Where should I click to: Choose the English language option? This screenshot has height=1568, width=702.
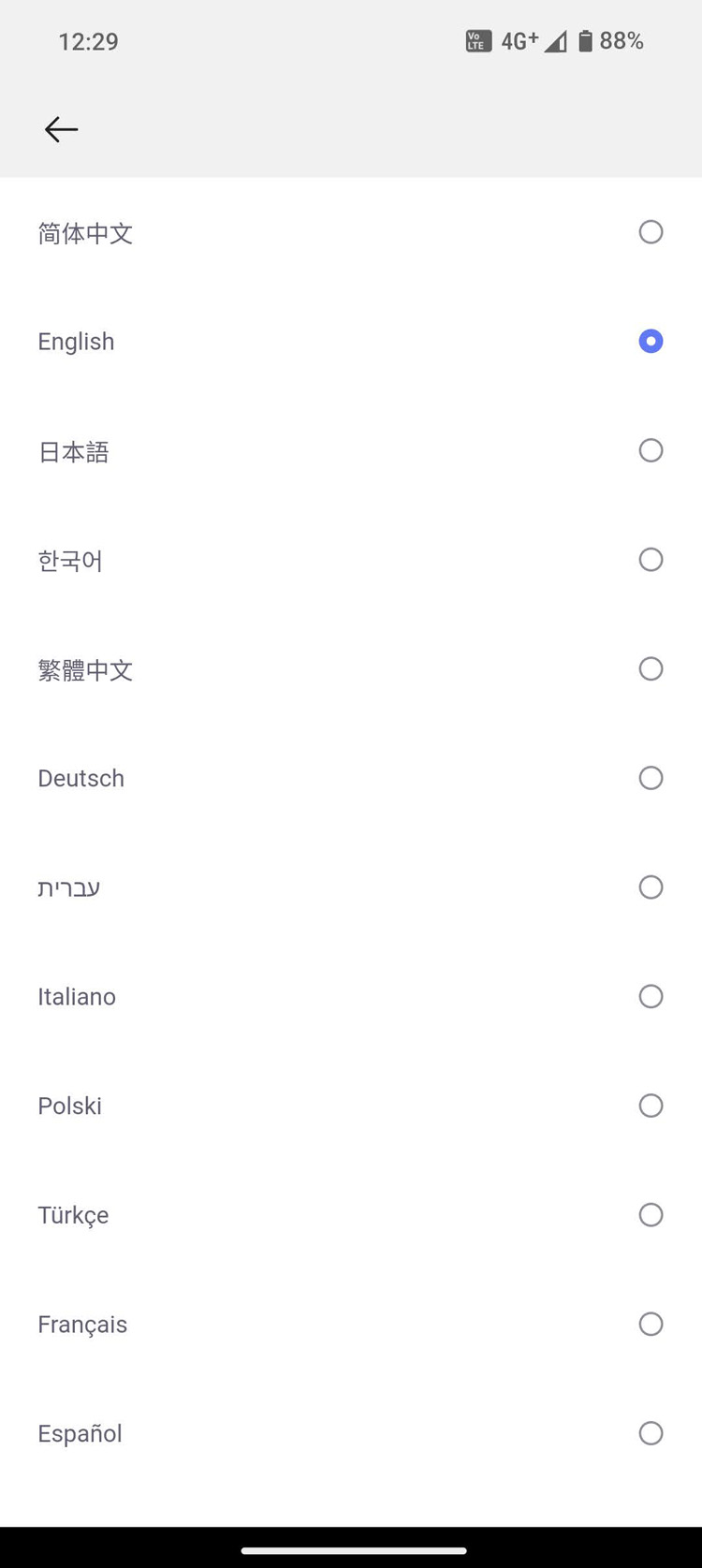351,341
